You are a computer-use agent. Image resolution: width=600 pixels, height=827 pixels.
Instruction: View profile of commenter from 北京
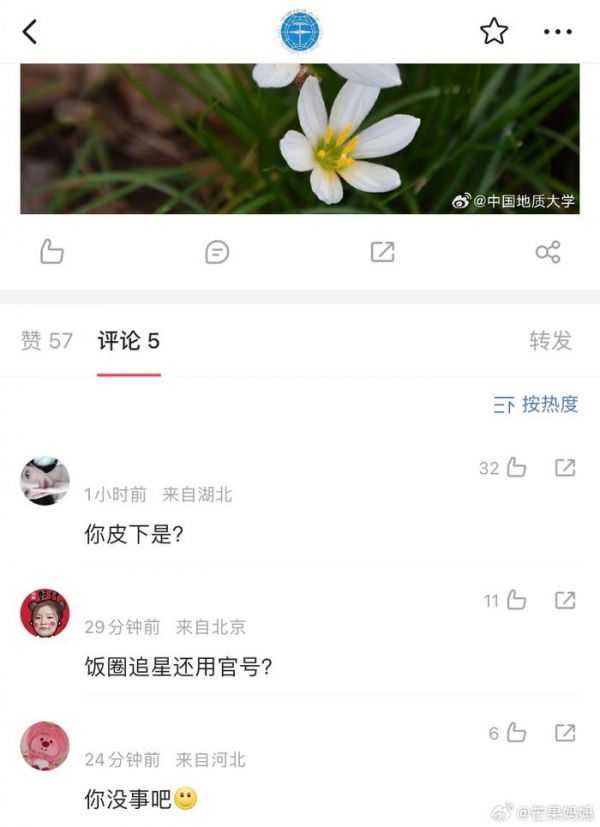coord(45,614)
